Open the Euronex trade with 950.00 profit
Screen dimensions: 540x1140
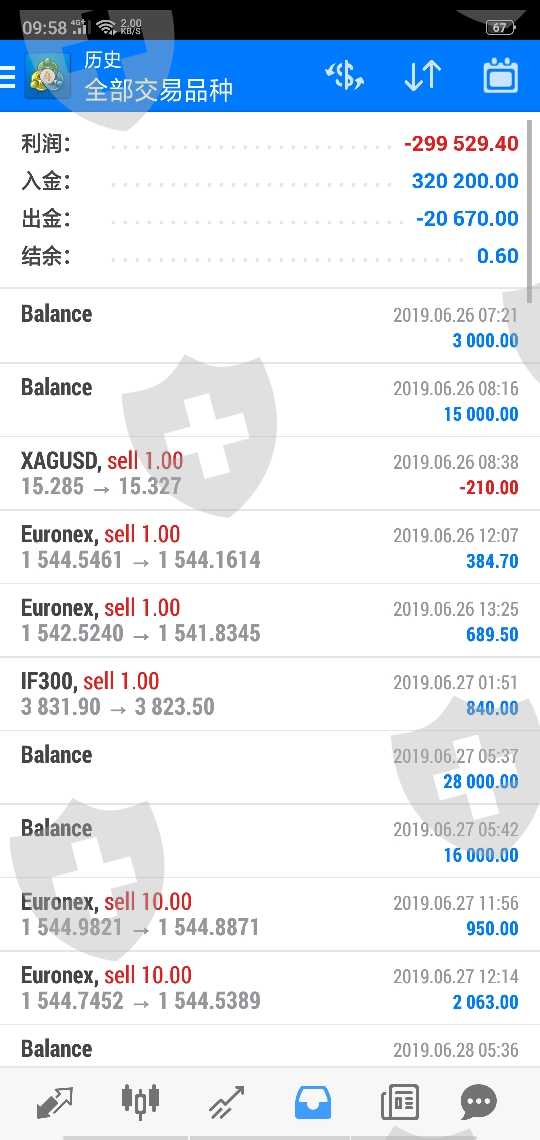pyautogui.click(x=270, y=915)
